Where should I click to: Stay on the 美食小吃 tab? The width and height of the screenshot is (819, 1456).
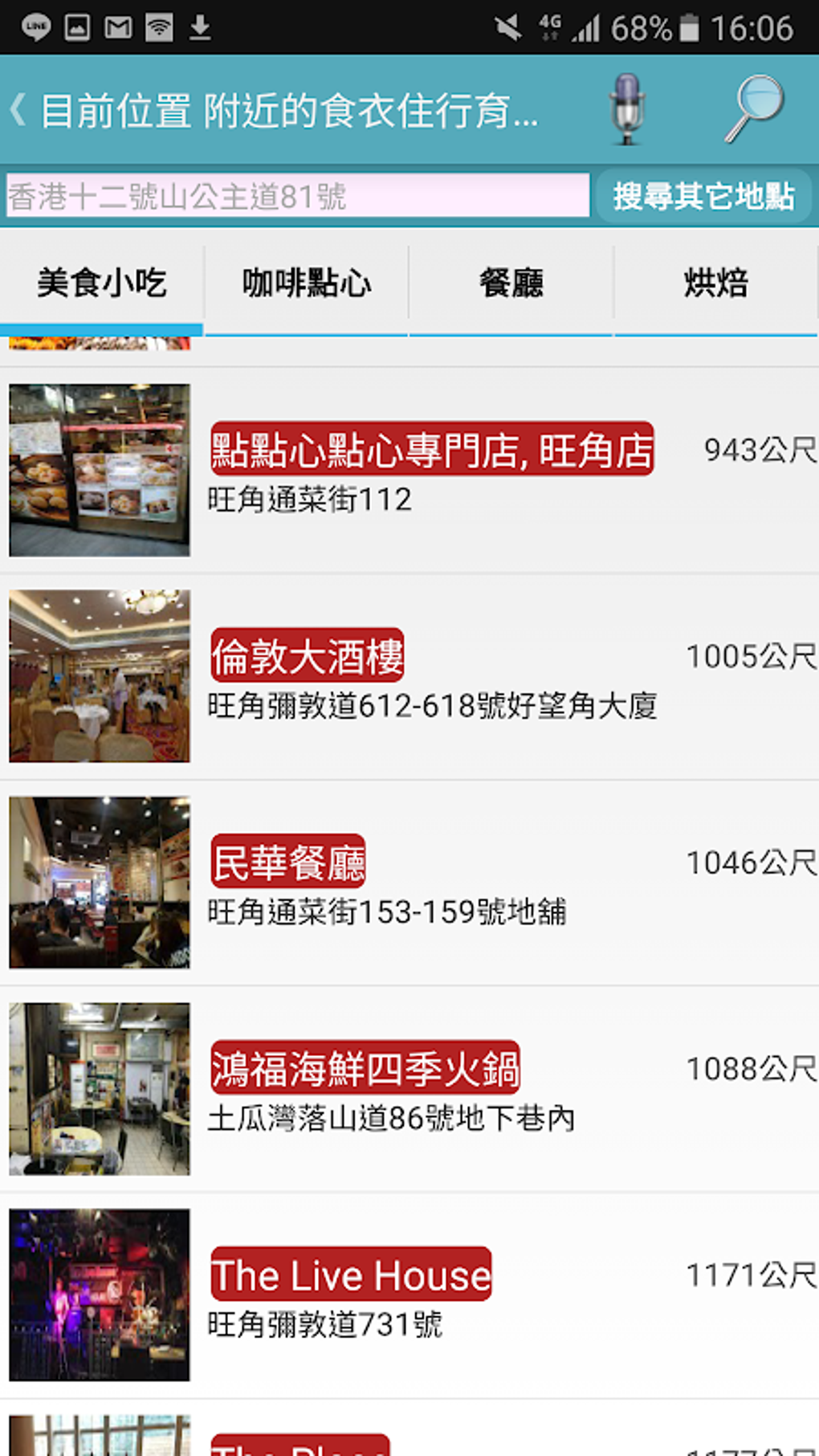pyautogui.click(x=102, y=282)
